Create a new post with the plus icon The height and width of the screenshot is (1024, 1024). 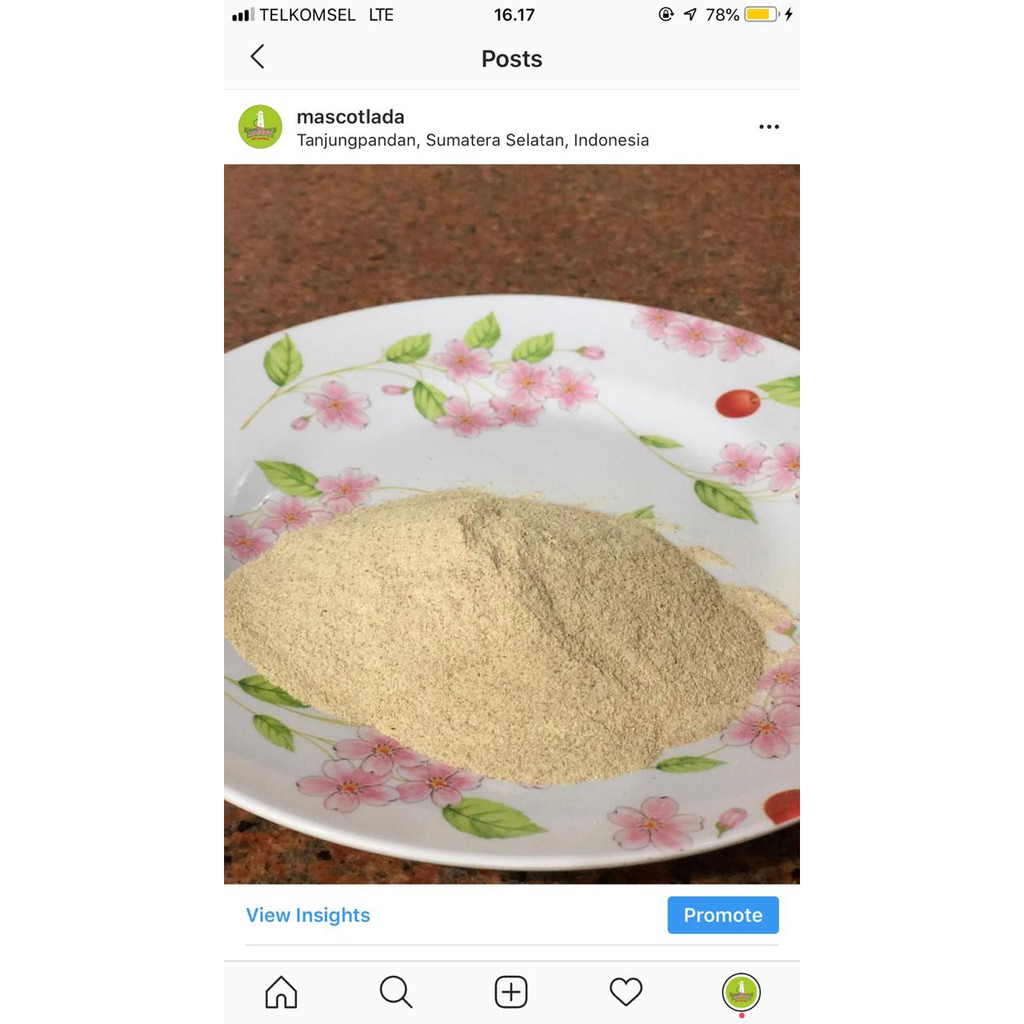click(x=511, y=992)
